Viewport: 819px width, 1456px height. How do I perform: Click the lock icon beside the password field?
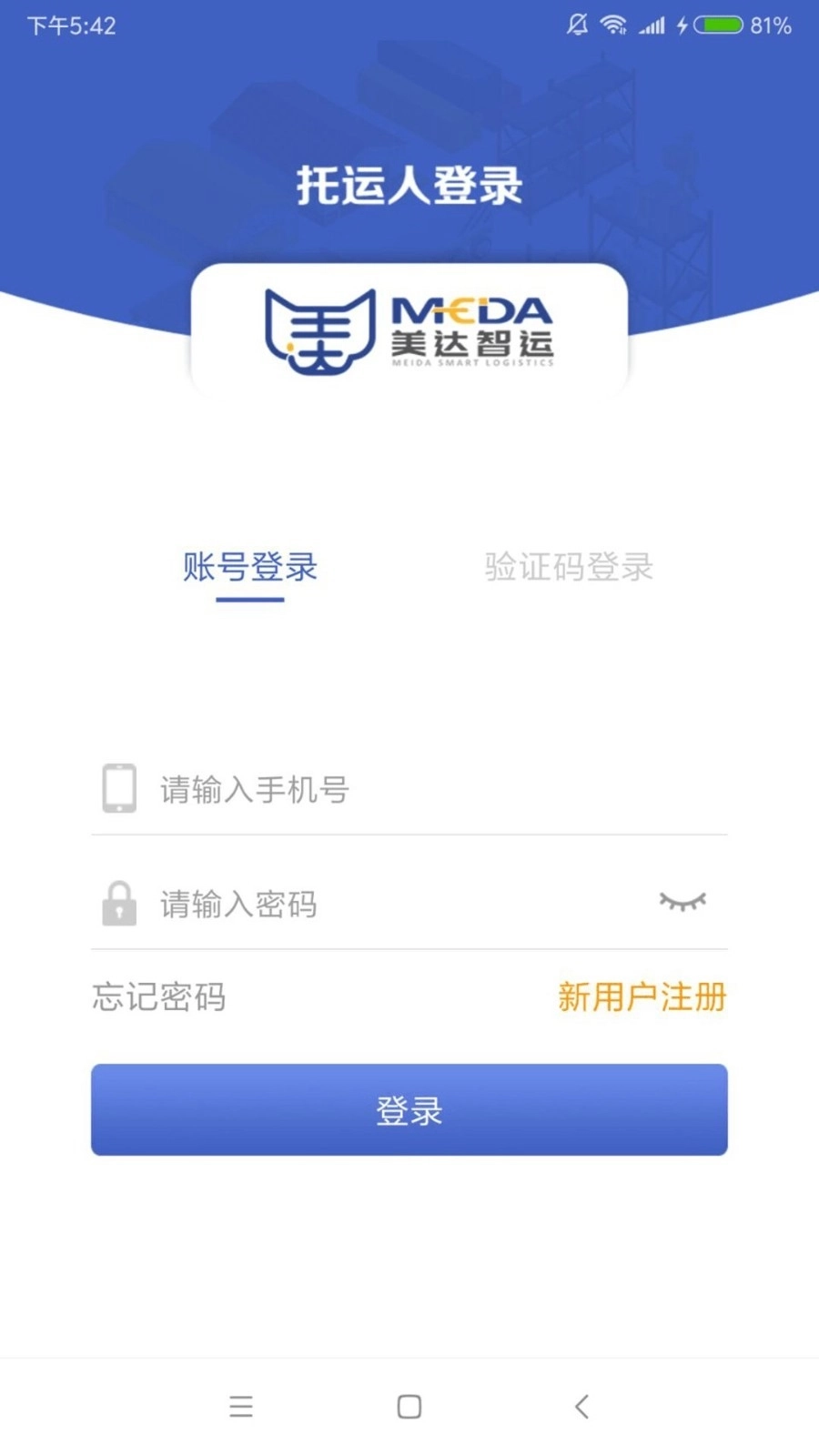[117, 903]
